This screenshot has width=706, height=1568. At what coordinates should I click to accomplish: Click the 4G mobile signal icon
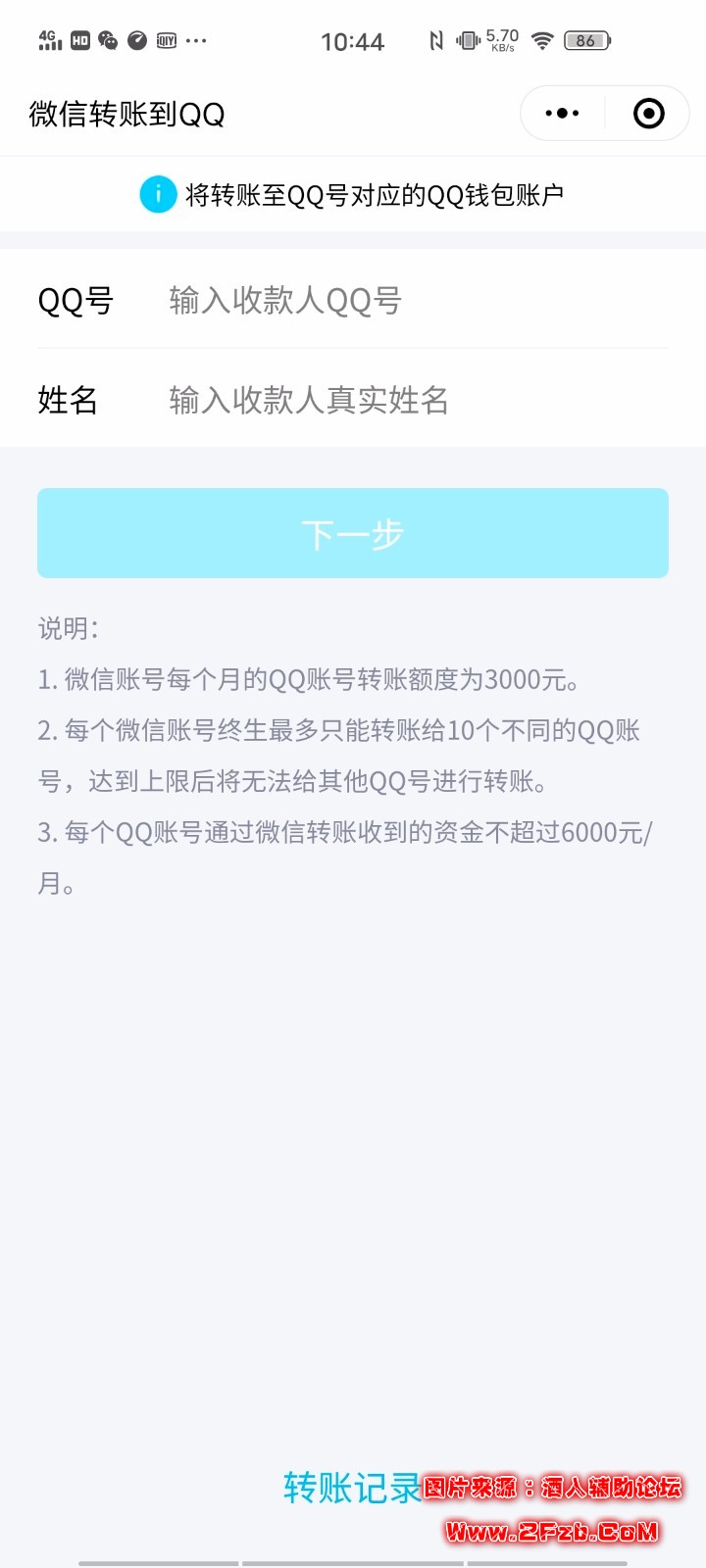[49, 40]
